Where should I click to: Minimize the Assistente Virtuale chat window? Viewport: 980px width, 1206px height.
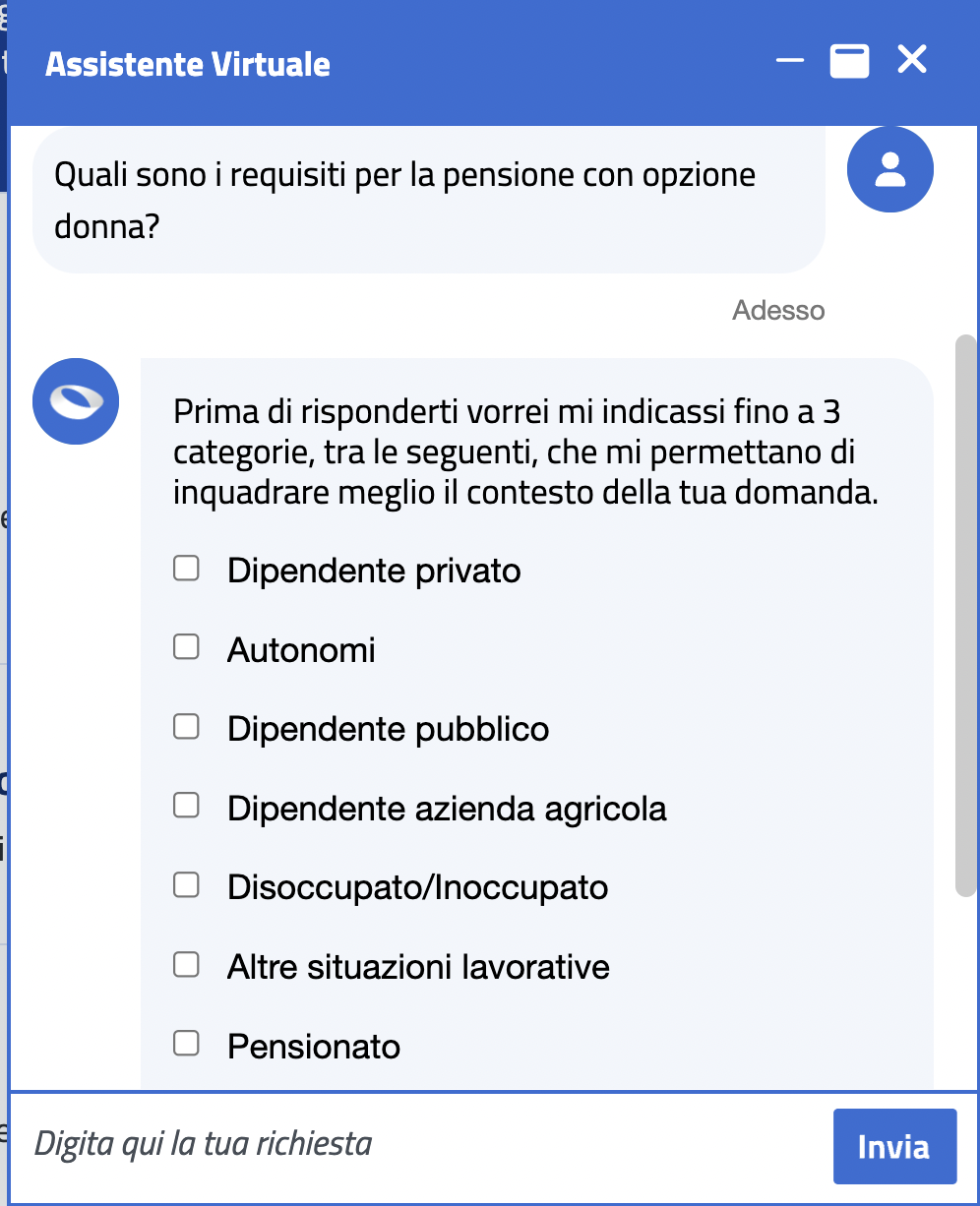[789, 61]
